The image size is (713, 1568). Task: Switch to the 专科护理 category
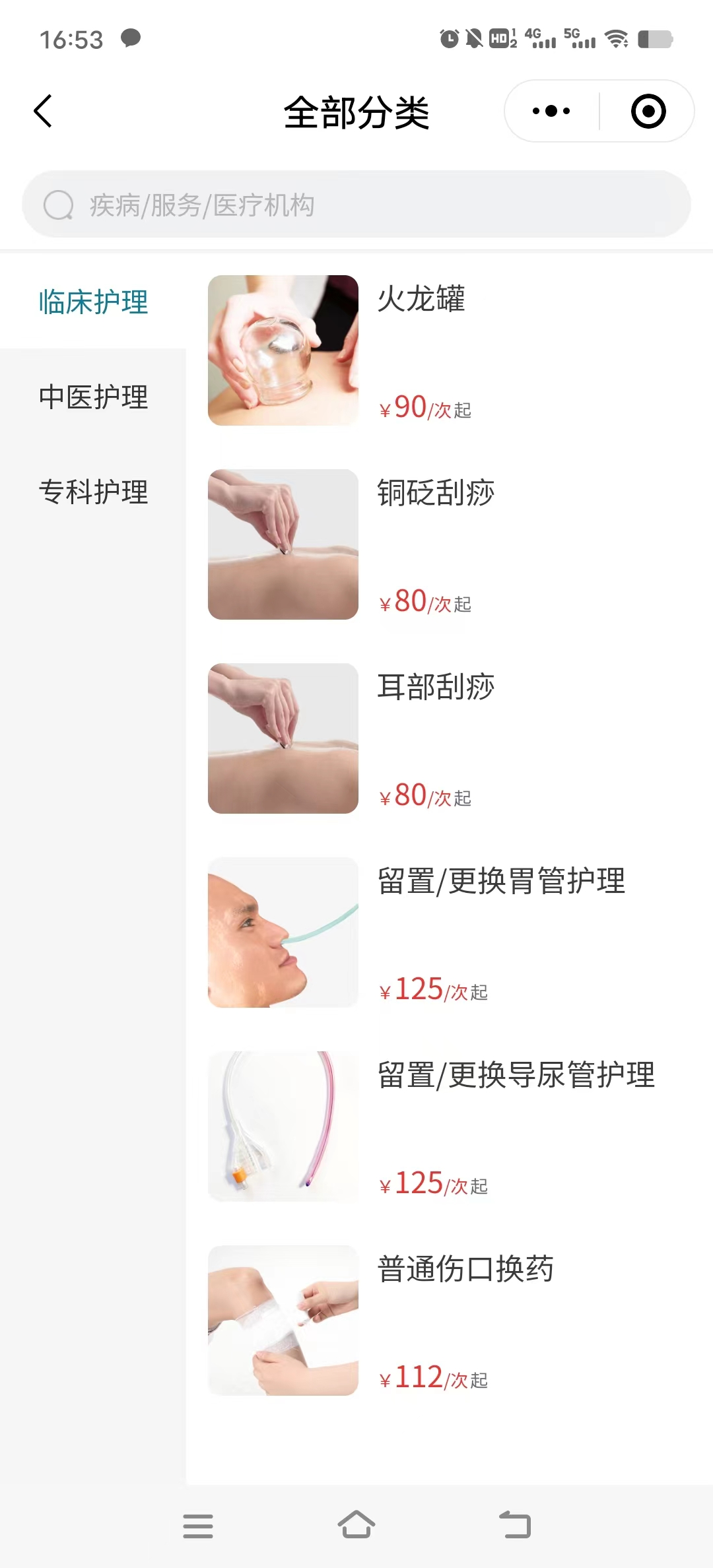click(93, 492)
